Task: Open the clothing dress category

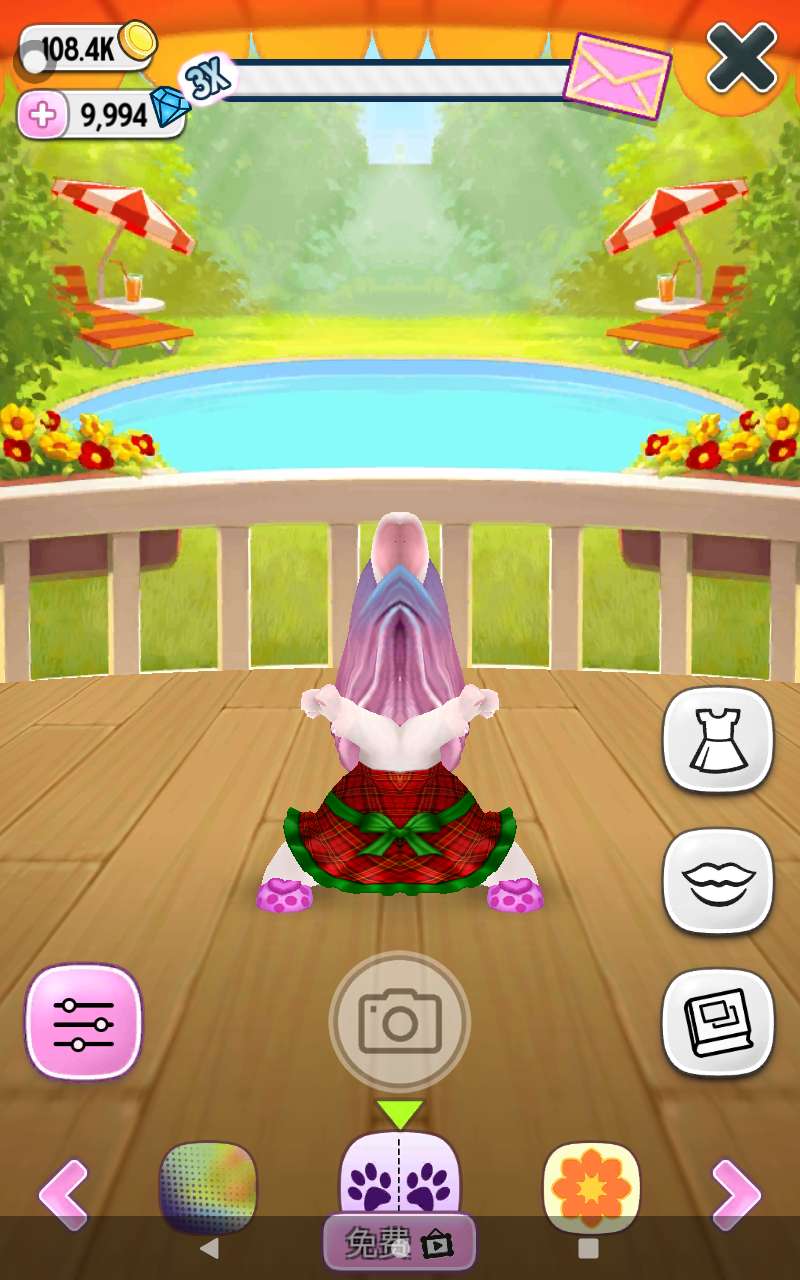Action: 718,739
